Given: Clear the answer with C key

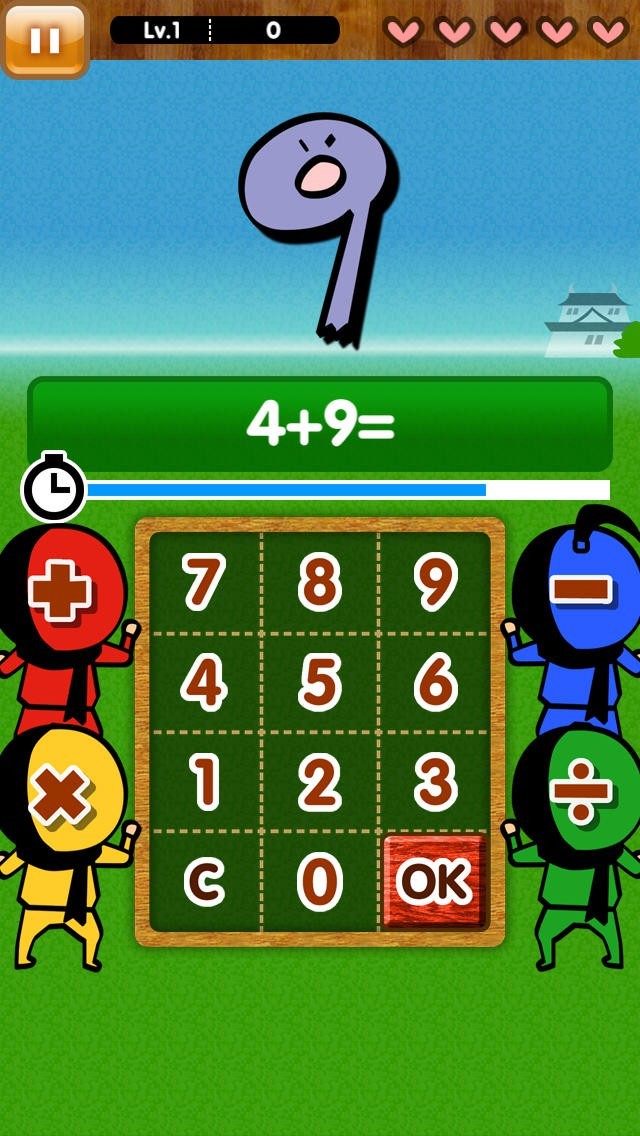Looking at the screenshot, I should tap(205, 881).
